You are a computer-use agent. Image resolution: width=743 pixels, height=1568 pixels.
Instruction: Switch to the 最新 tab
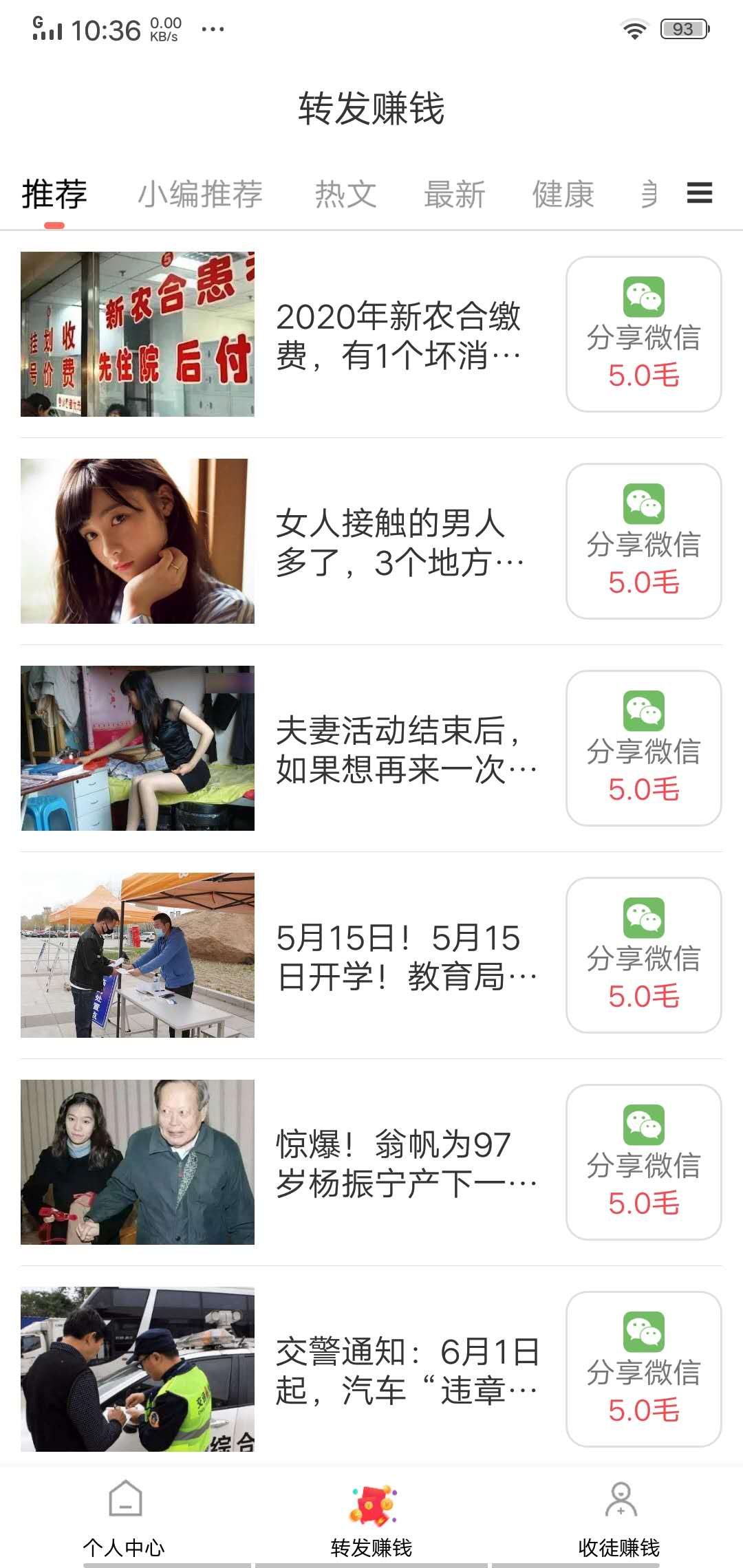click(455, 194)
